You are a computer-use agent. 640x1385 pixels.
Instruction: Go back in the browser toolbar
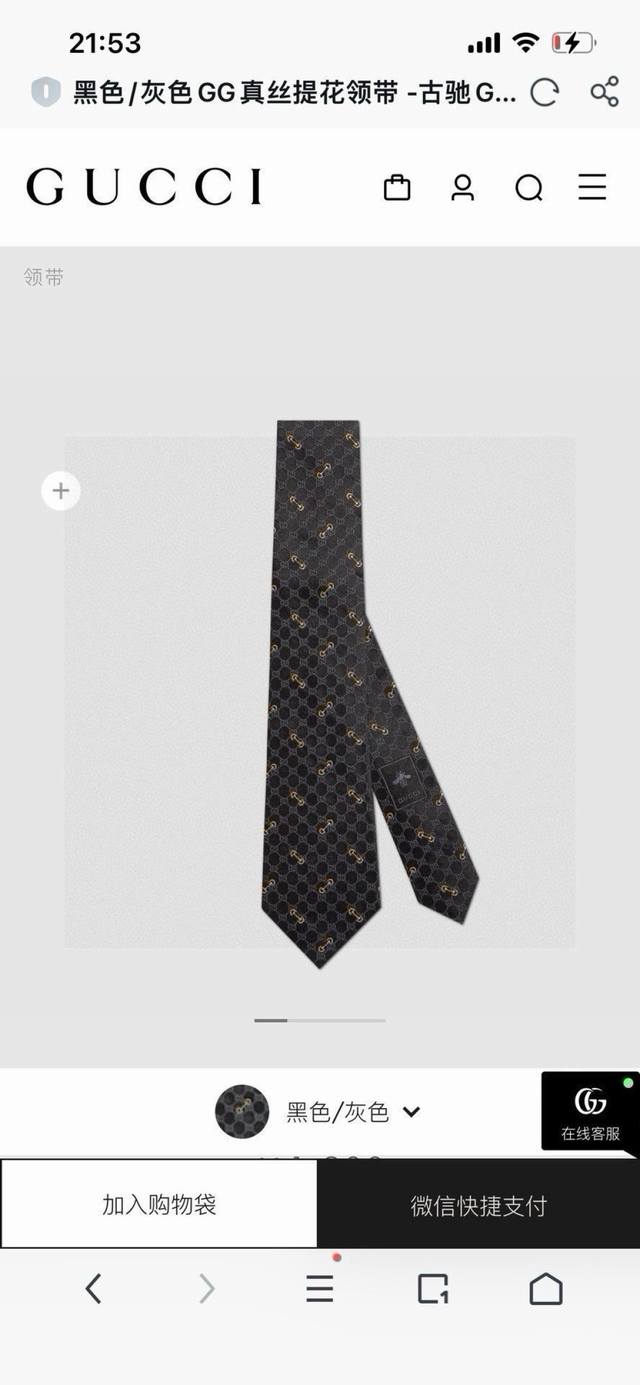[x=93, y=1290]
